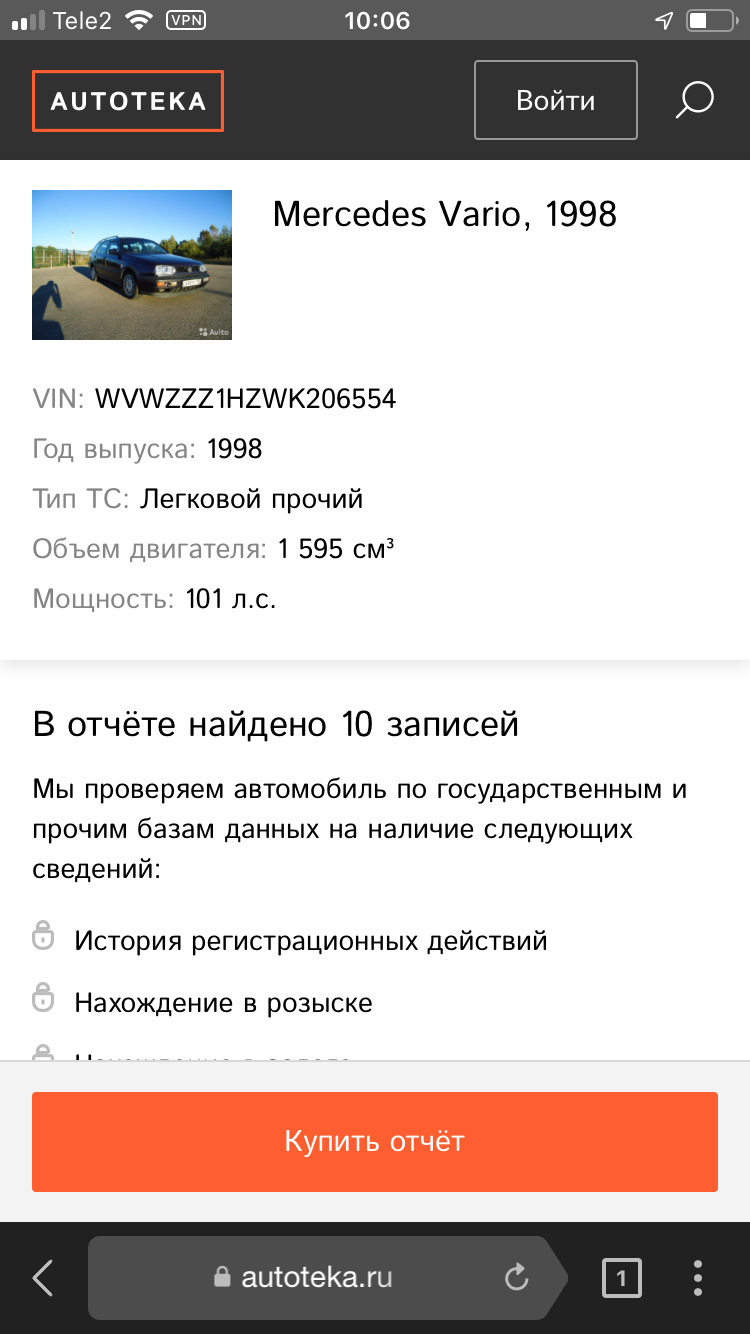Image resolution: width=750 pixels, height=1334 pixels.
Task: Open the search magnifier icon
Action: [694, 100]
